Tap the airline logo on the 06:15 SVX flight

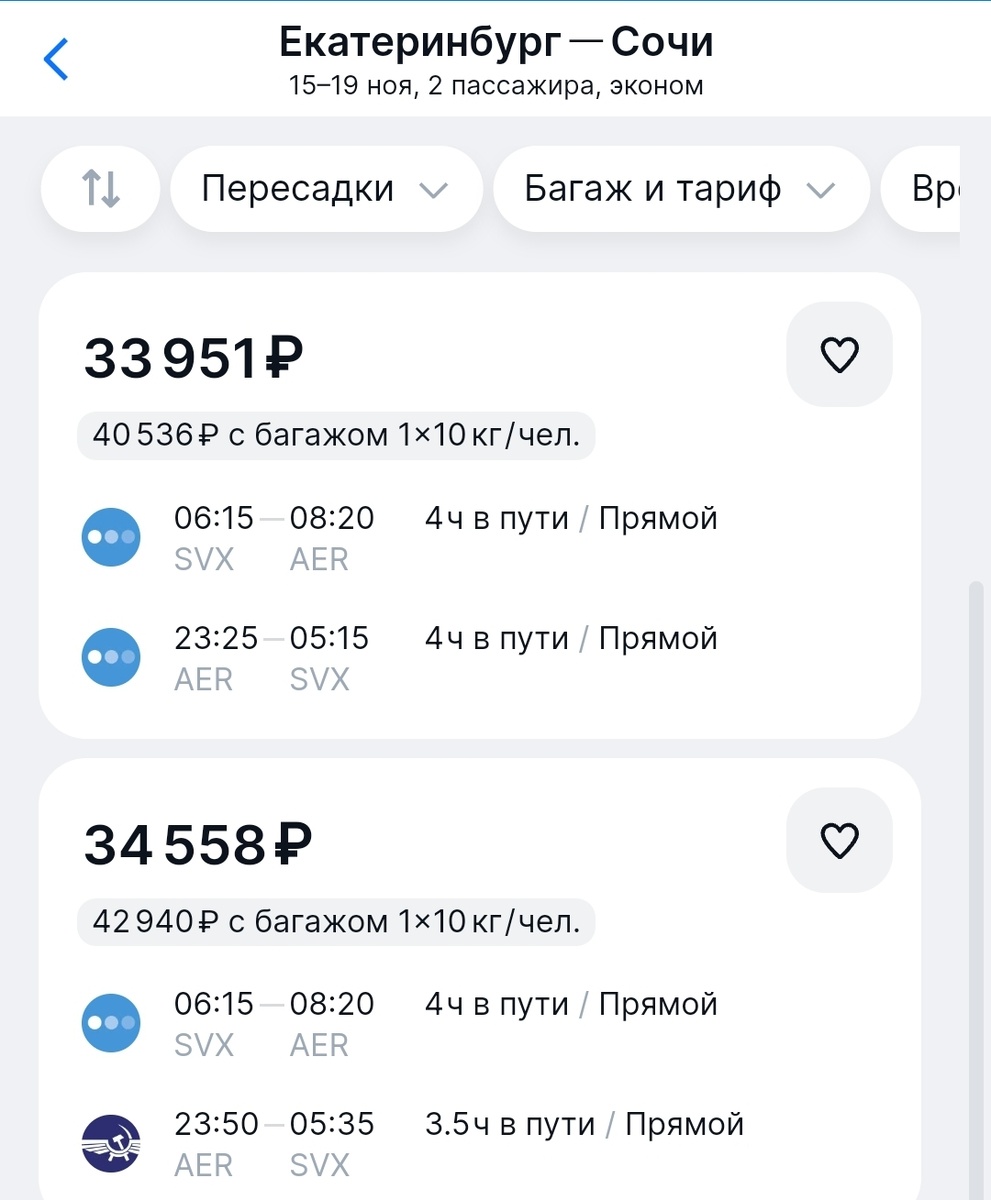(x=111, y=537)
